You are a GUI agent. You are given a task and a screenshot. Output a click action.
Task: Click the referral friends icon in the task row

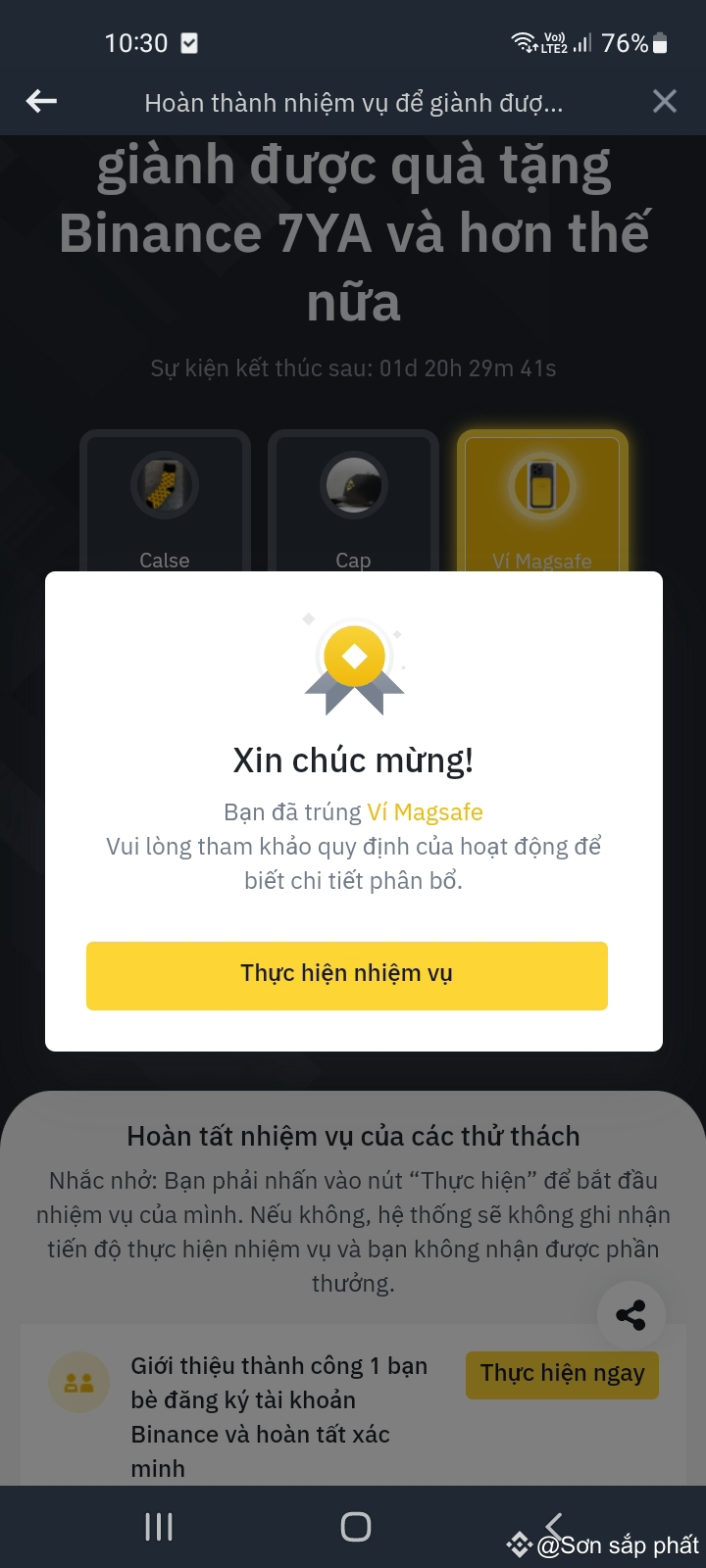click(x=79, y=1382)
